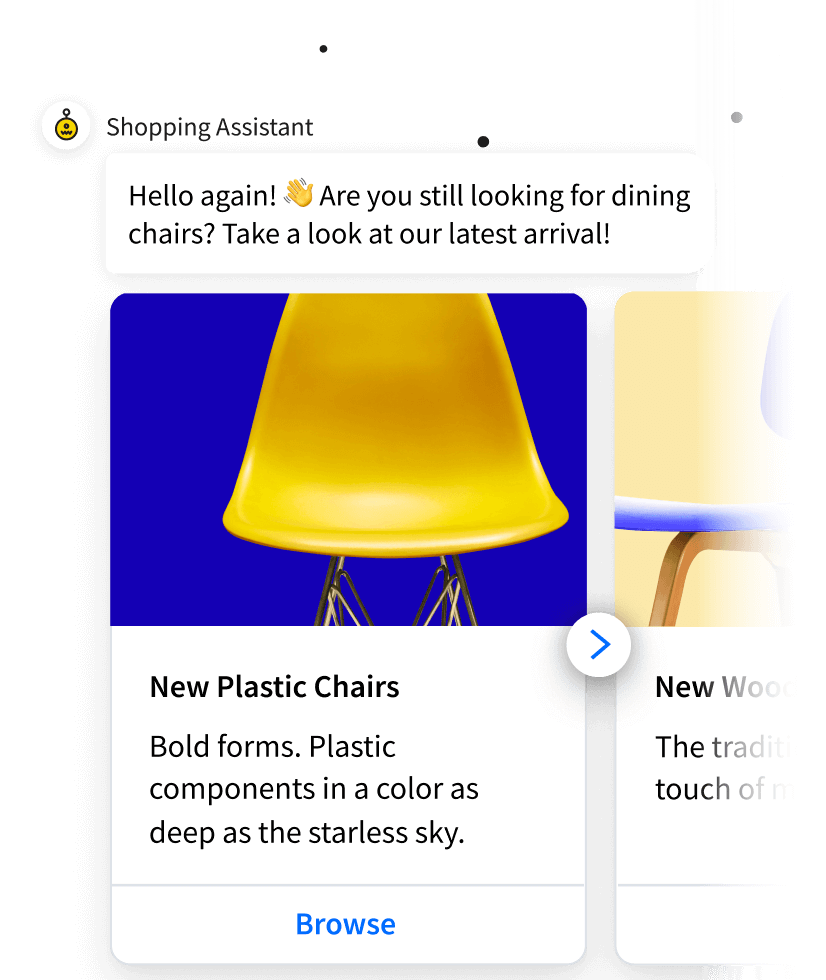Image resolution: width=826 pixels, height=980 pixels.
Task: Click the Browse link on the plastic chairs card
Action: [345, 924]
